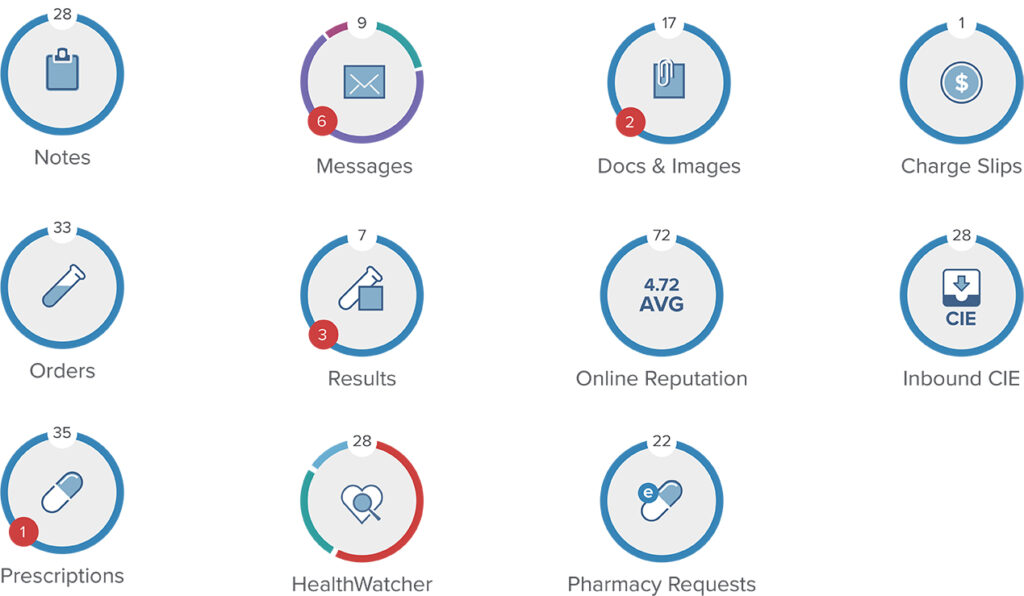Open Docs & Images
The width and height of the screenshot is (1024, 596).
[668, 81]
